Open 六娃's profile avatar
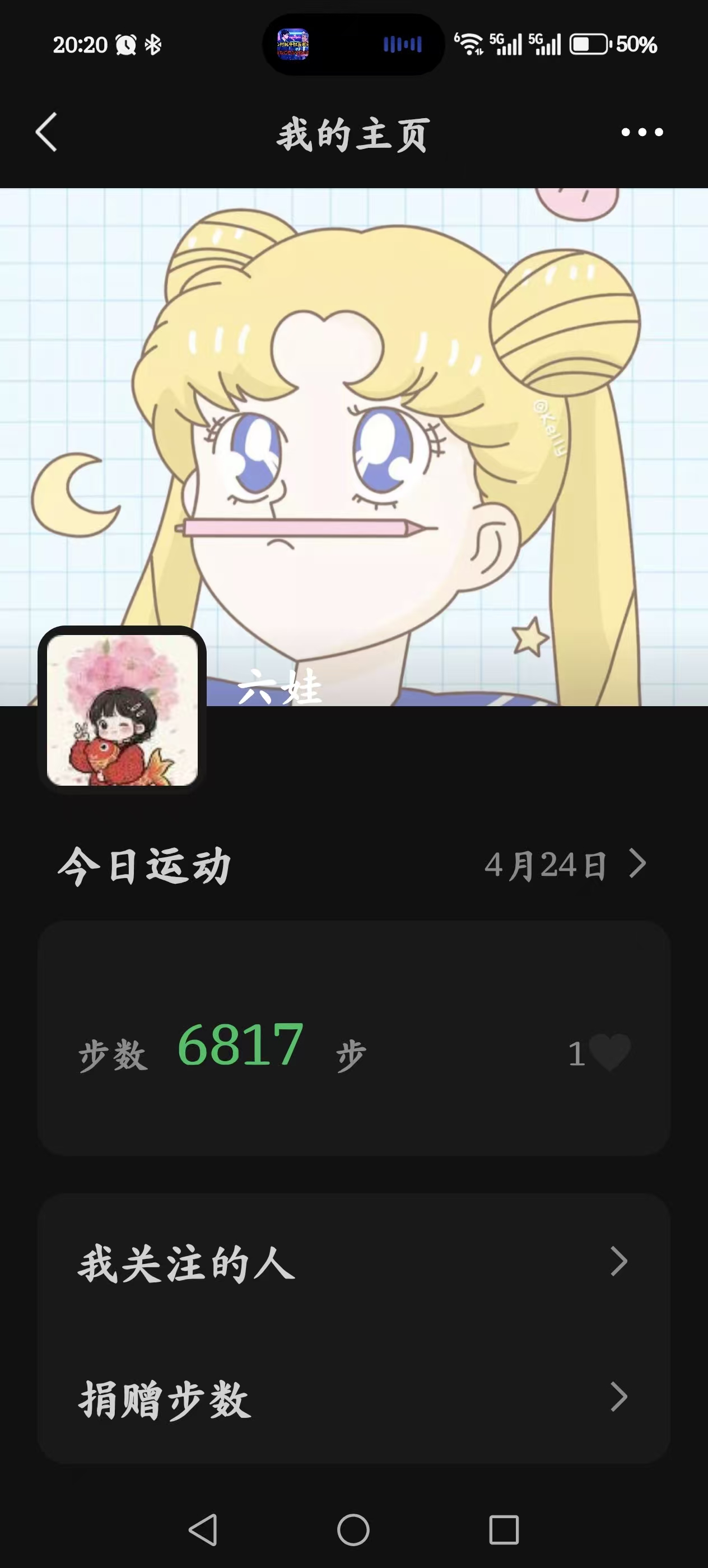Screen dimensions: 708x1568 [122, 710]
